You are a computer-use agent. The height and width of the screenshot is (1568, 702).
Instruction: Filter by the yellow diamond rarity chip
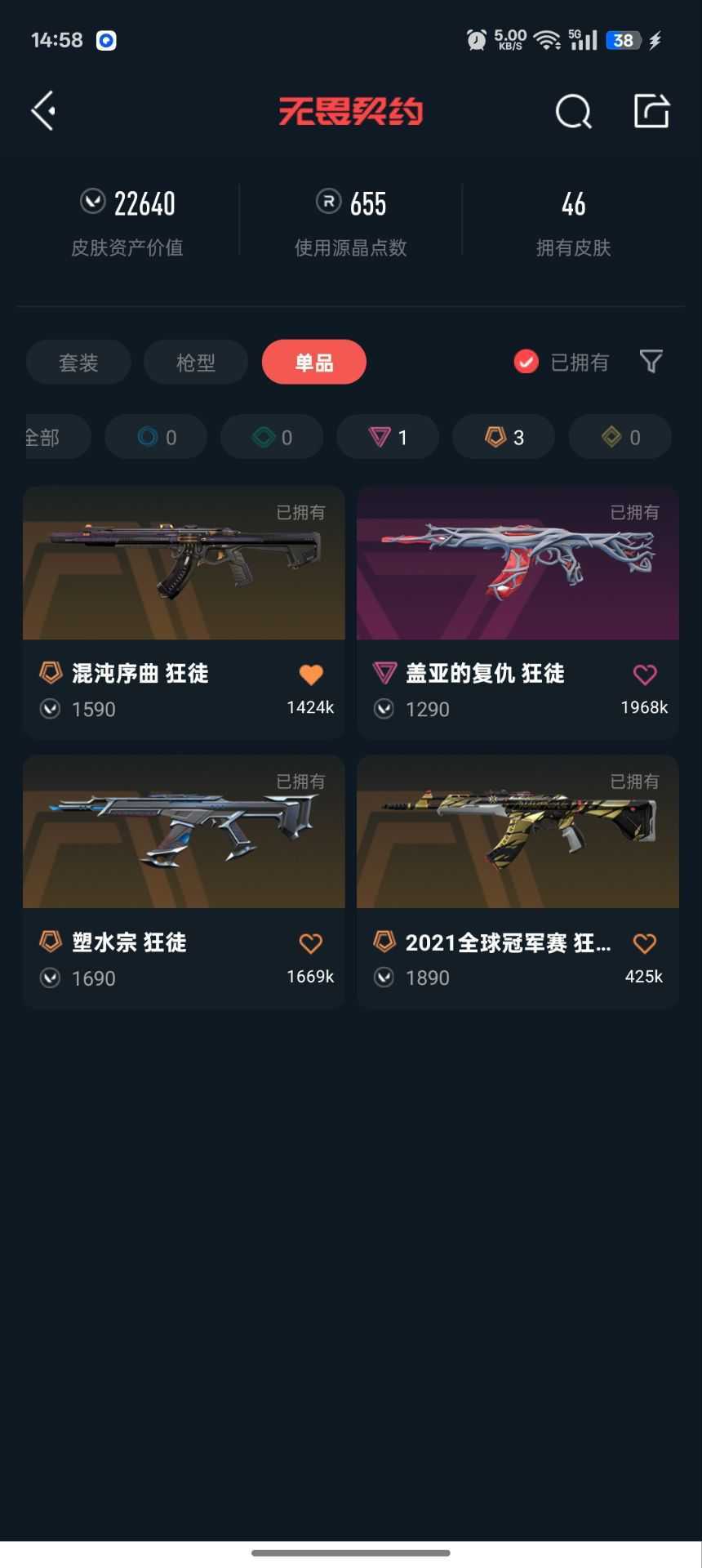point(620,437)
